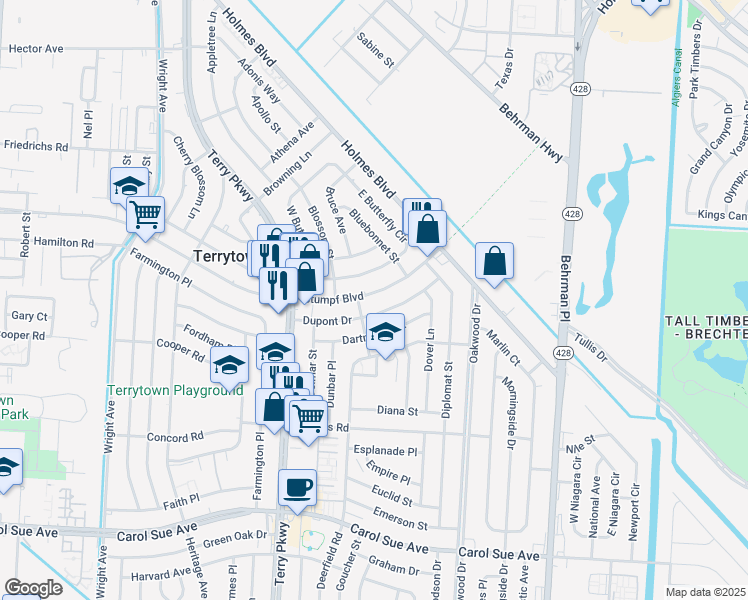Tap the school marker on Dartmouth

[x=385, y=334]
